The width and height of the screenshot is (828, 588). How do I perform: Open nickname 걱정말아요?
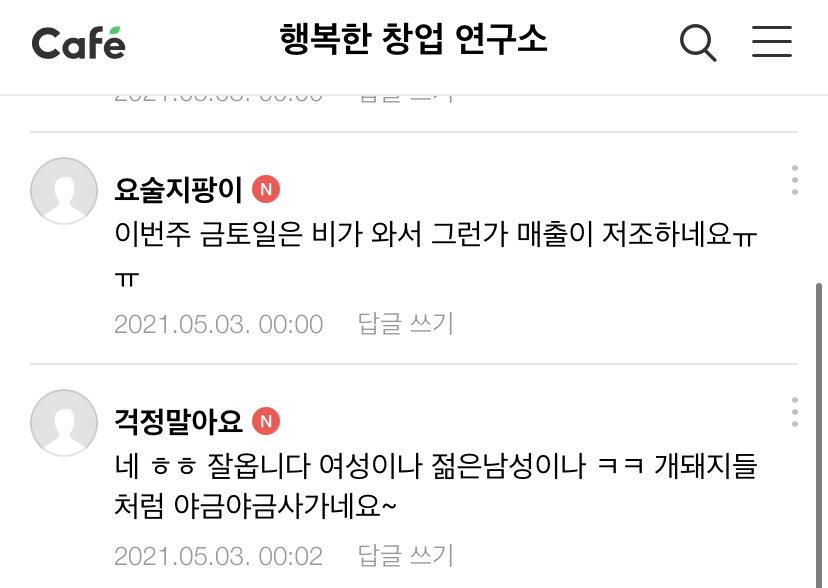[x=179, y=421]
